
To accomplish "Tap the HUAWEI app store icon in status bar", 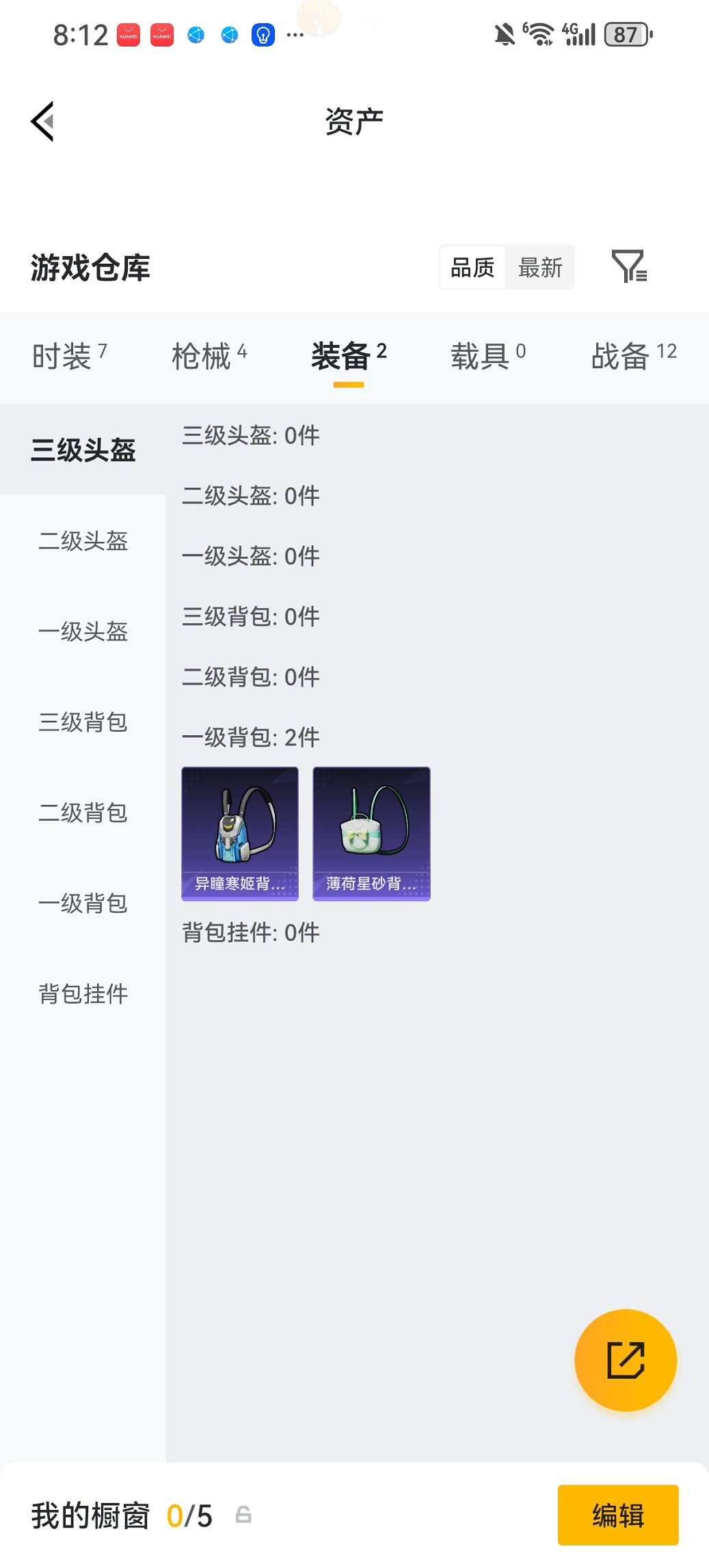I will pyautogui.click(x=129, y=33).
